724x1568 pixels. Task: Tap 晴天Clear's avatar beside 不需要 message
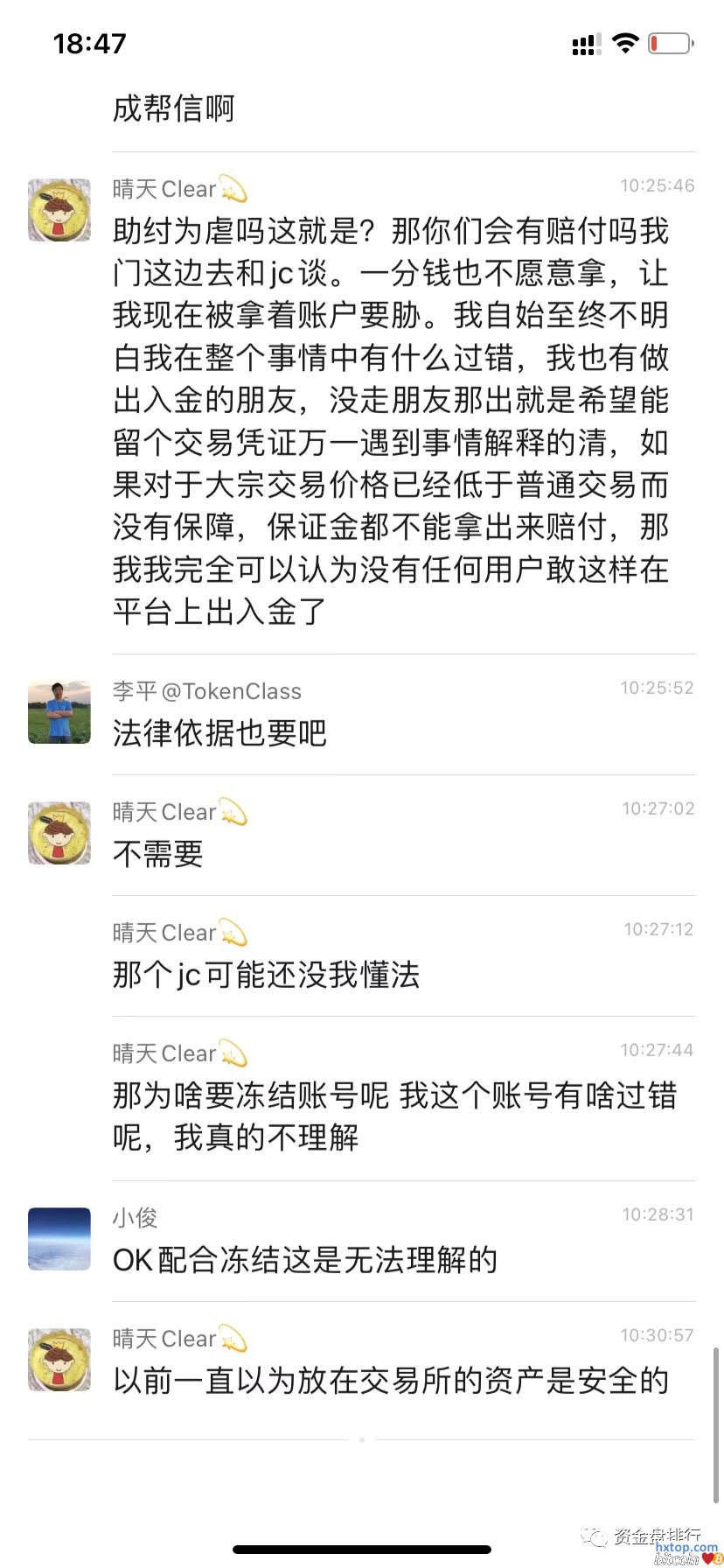[x=59, y=833]
